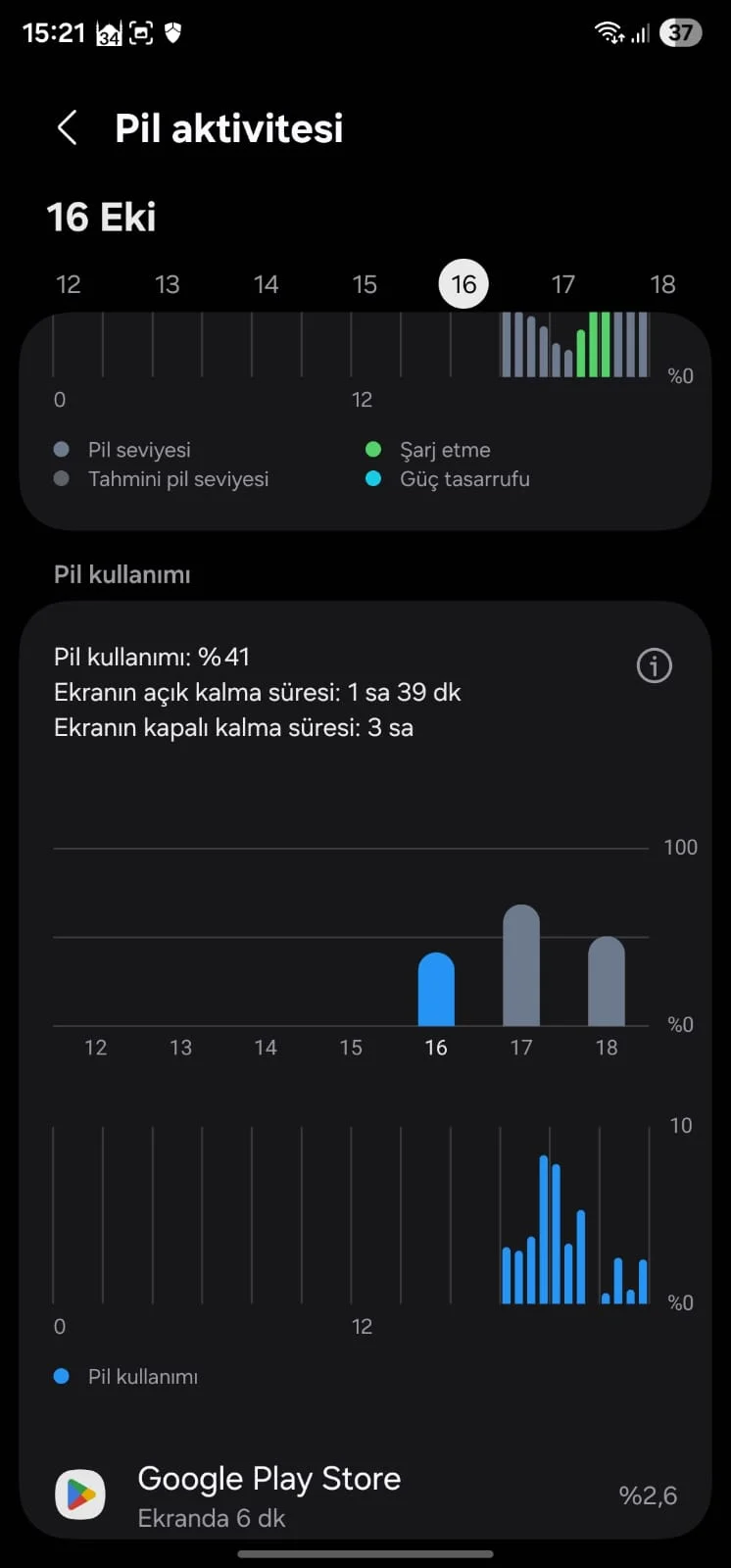Select day 17 in date strip

(x=562, y=284)
